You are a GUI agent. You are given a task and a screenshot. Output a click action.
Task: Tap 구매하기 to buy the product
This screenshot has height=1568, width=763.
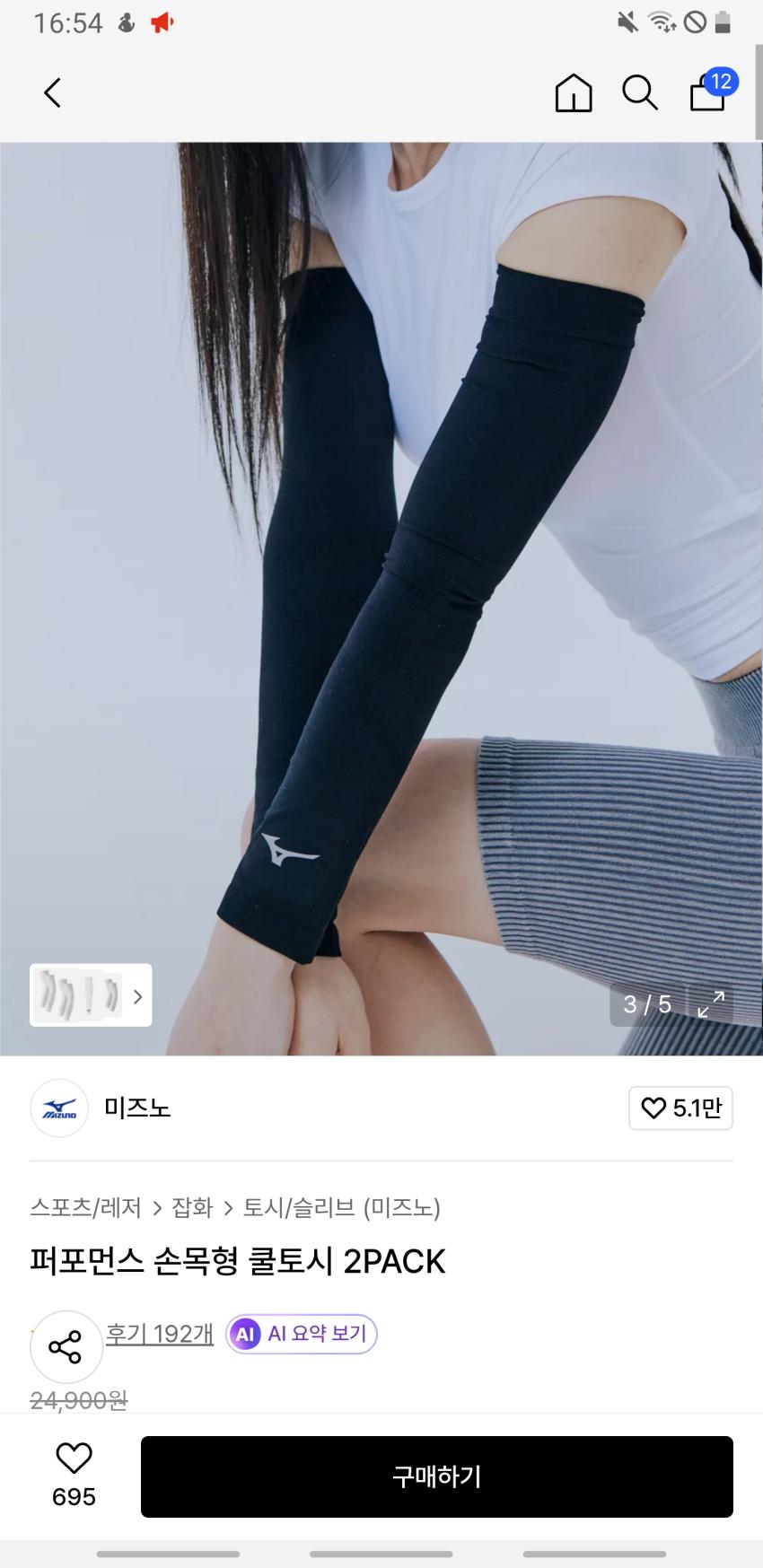click(x=436, y=1476)
